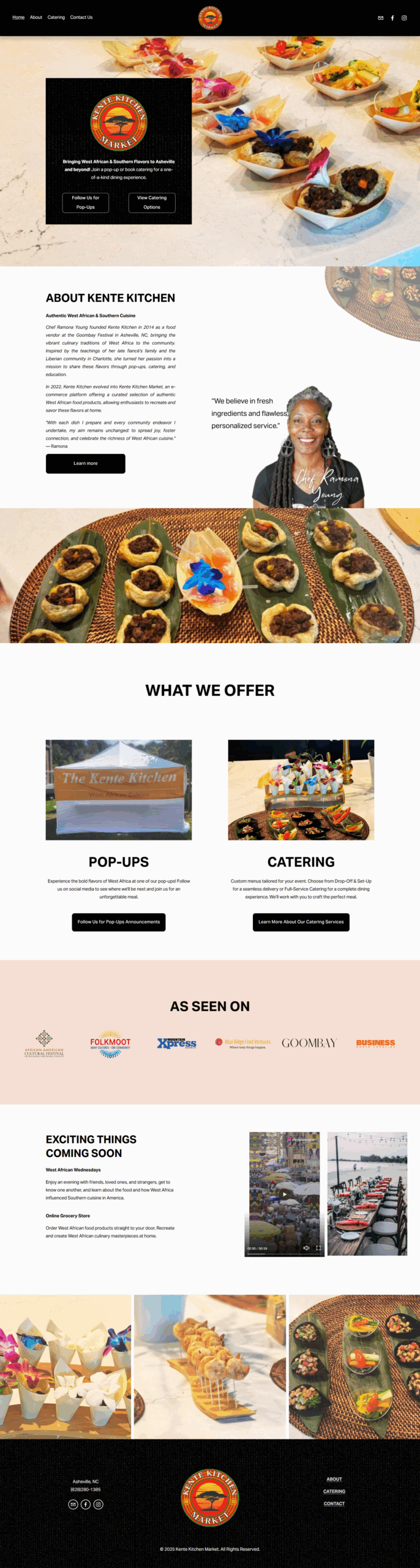Open Learn More About Our Catering Services
Image resolution: width=420 pixels, height=1568 pixels.
(x=301, y=922)
